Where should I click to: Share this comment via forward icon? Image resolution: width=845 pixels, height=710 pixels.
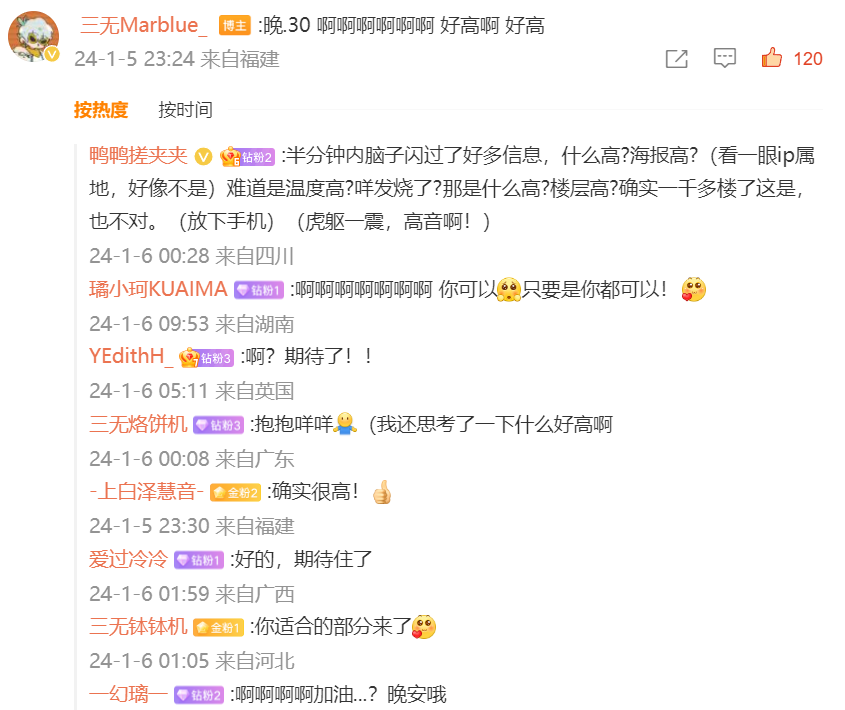click(x=677, y=59)
